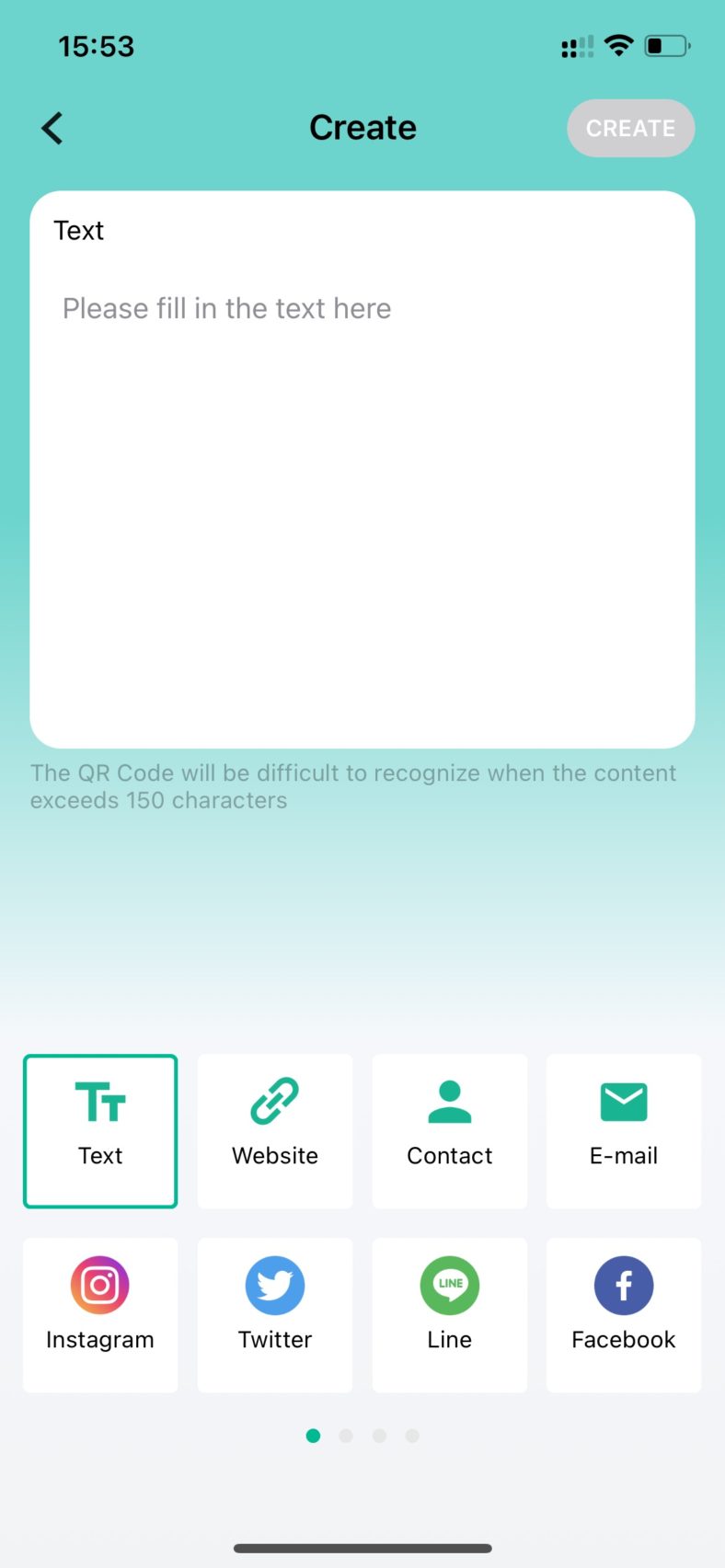725x1568 pixels.
Task: Go back using the arrow
Action: pos(52,128)
